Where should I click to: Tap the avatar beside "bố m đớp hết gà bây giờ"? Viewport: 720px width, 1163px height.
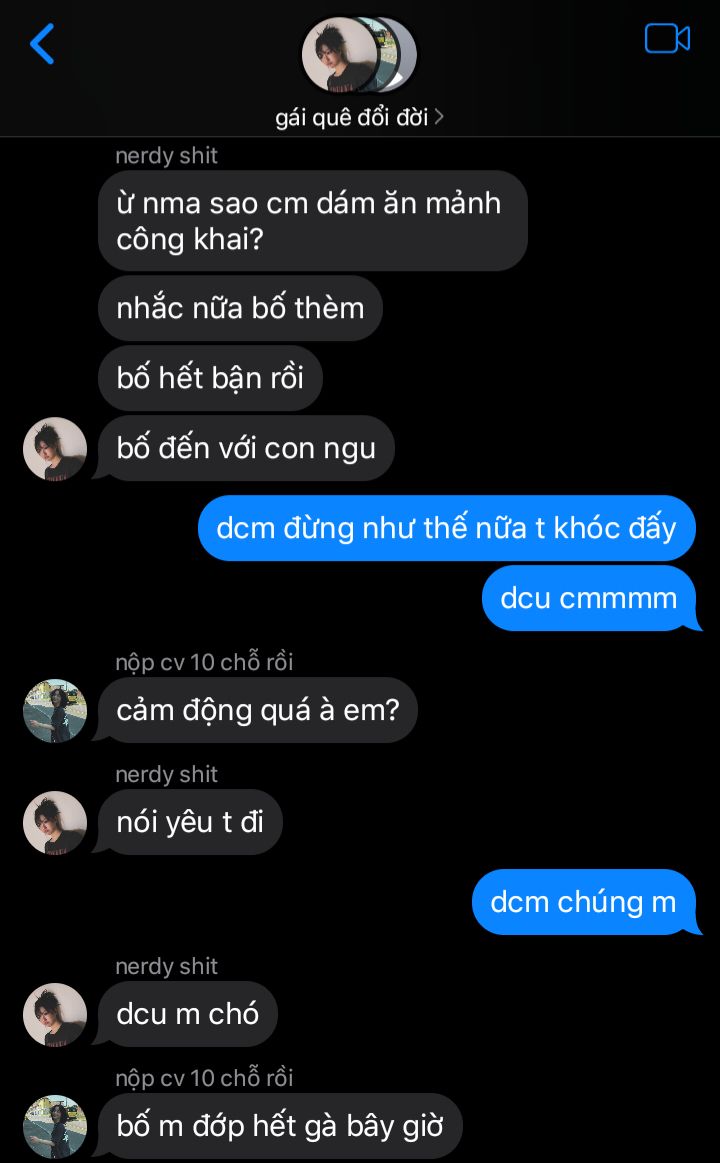tap(55, 1127)
